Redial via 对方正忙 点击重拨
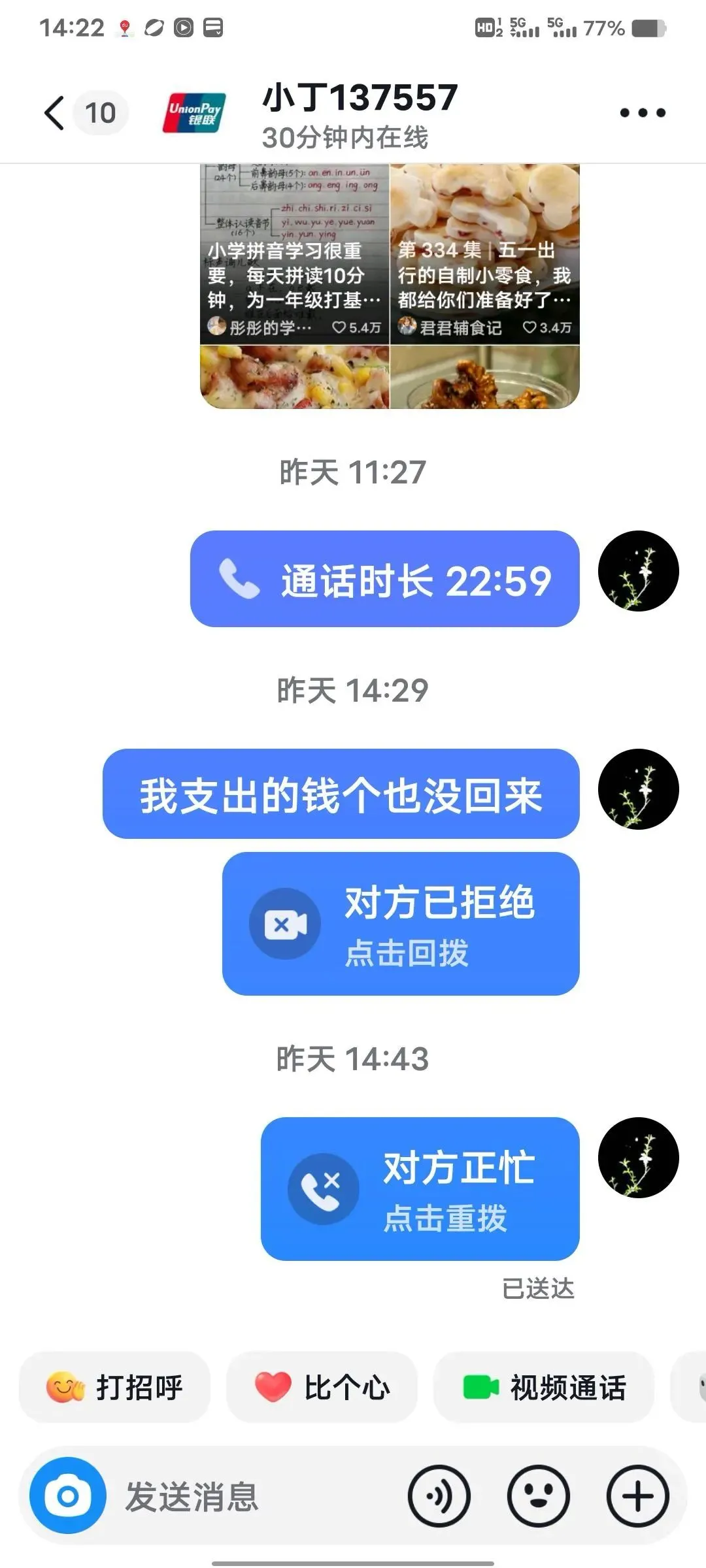This screenshot has height=1568, width=706. pyautogui.click(x=420, y=1189)
